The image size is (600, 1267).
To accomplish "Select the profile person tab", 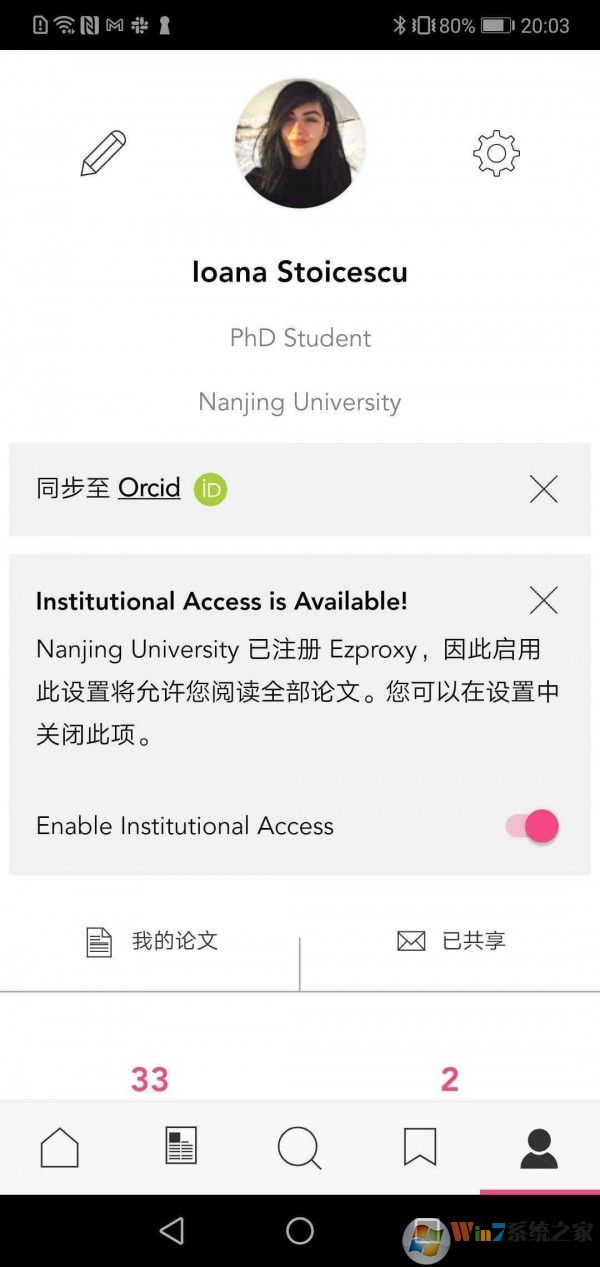I will [539, 1147].
